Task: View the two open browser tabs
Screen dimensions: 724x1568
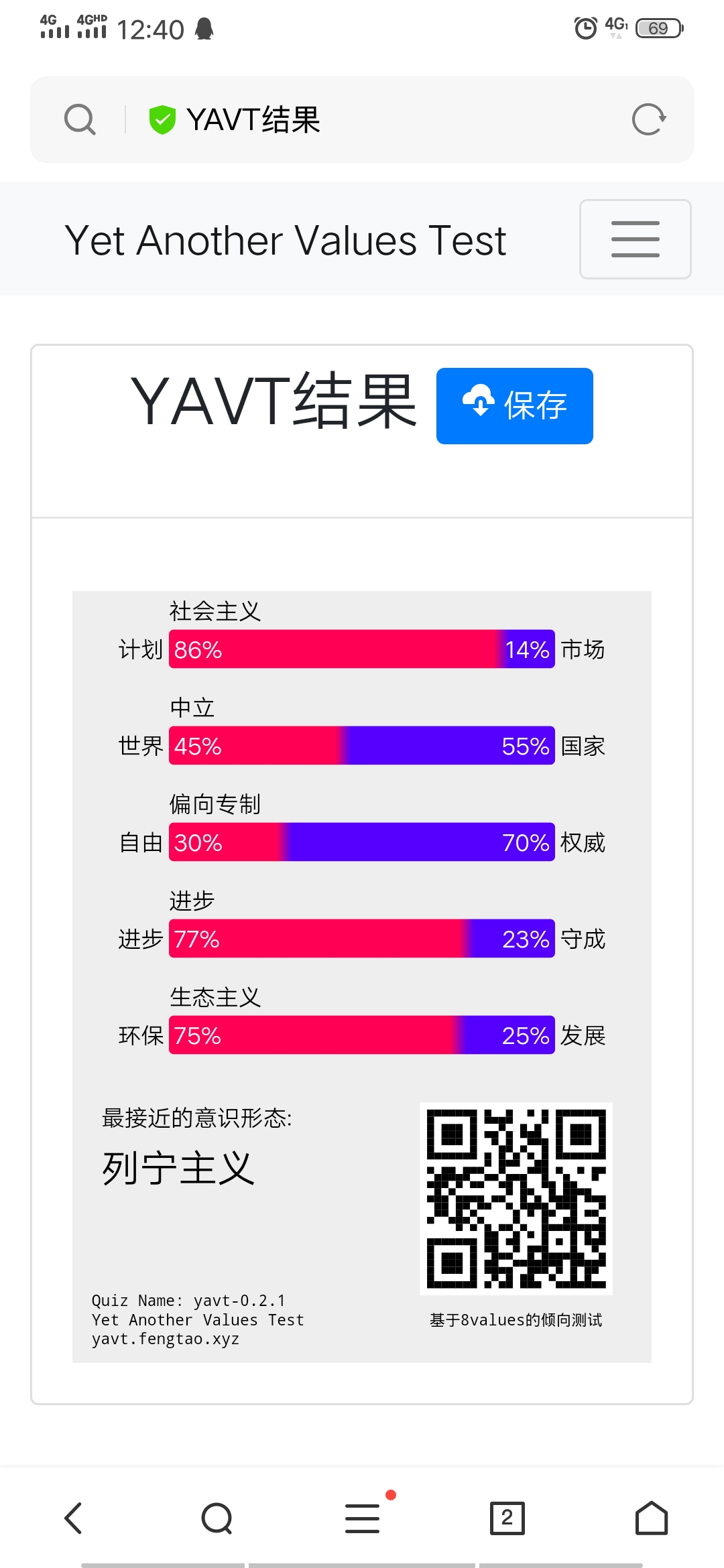Action: pyautogui.click(x=507, y=1518)
